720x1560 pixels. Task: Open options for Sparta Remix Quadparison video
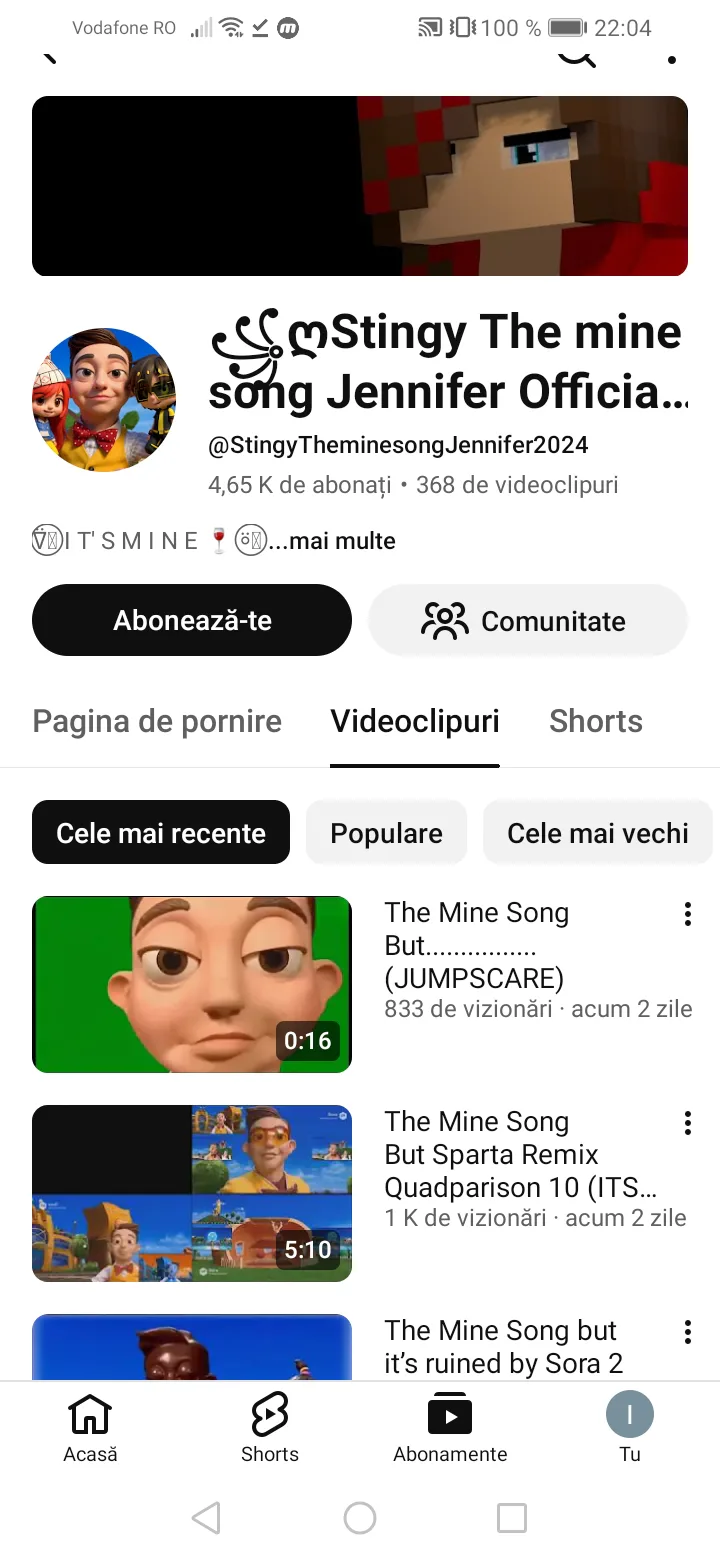[688, 1123]
